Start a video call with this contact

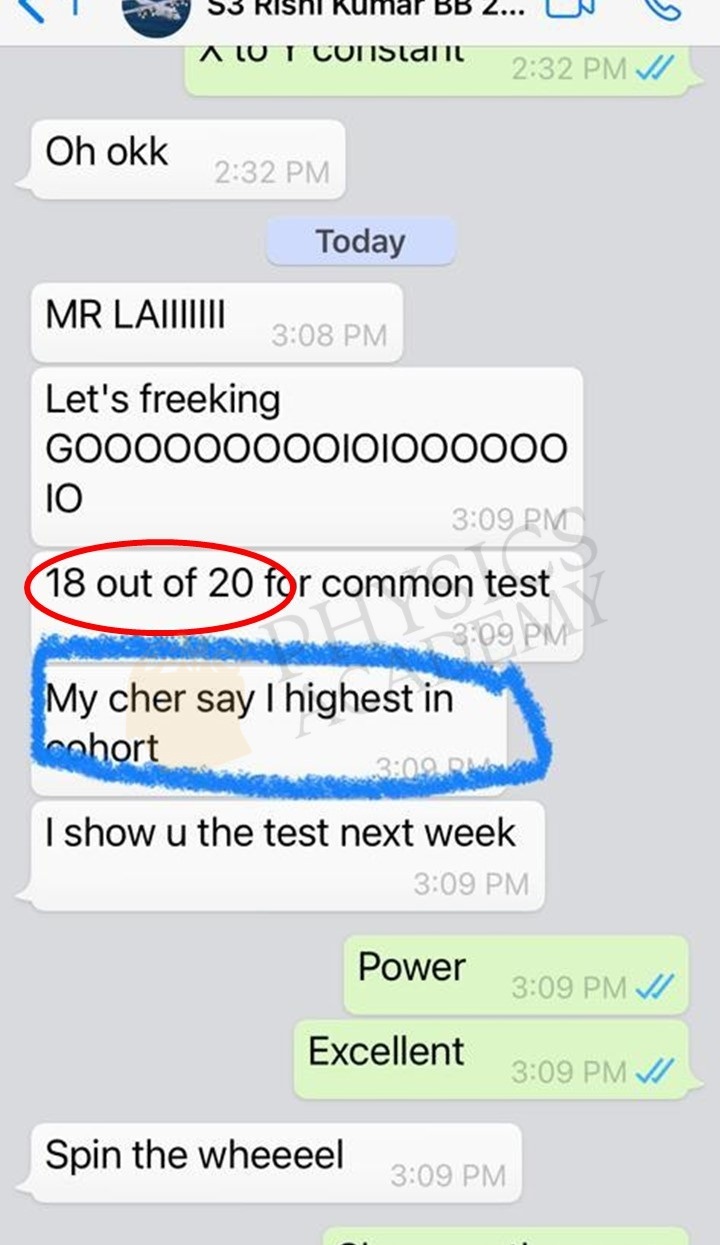coord(570,8)
